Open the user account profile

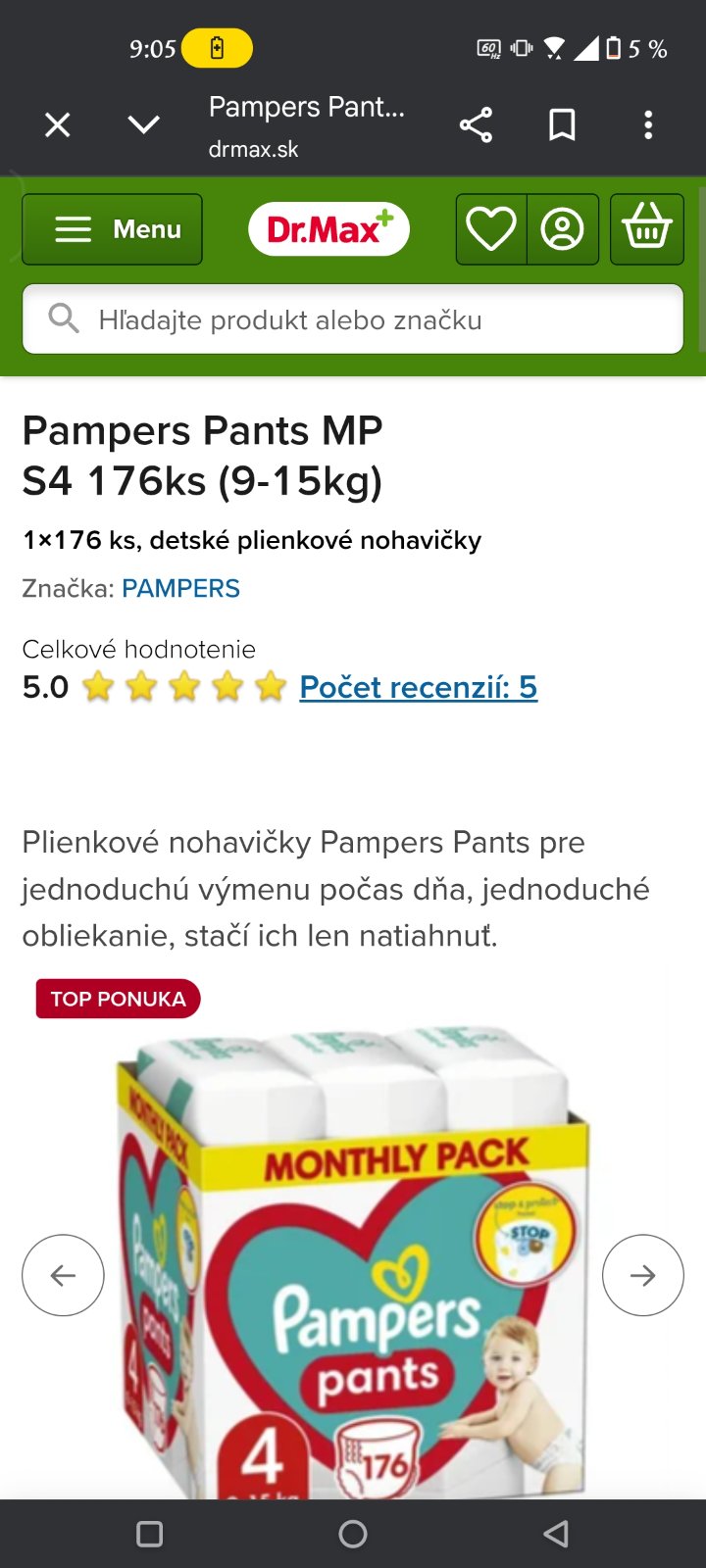(563, 229)
